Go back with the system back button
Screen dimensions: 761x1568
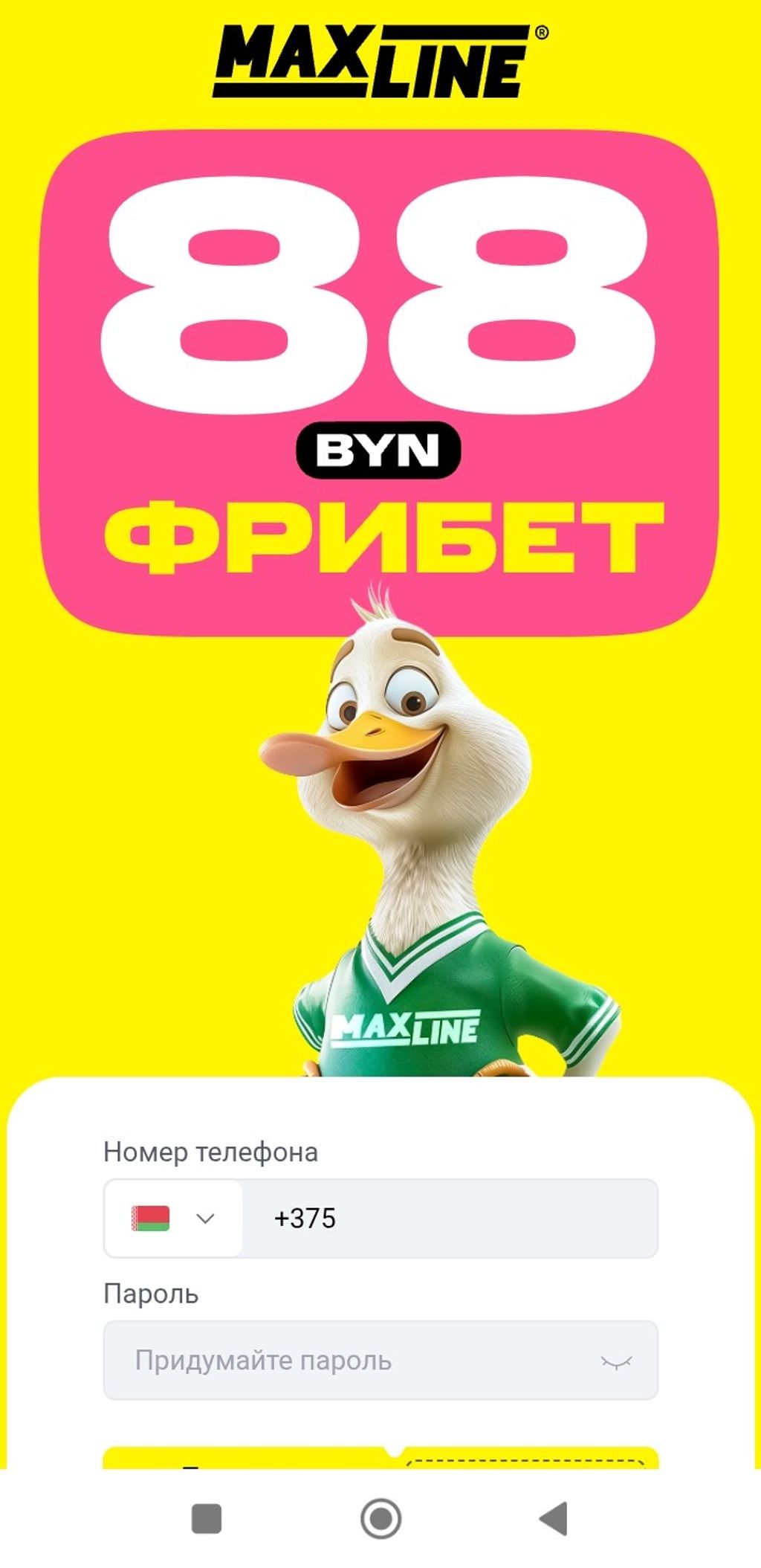pyautogui.click(x=554, y=1518)
